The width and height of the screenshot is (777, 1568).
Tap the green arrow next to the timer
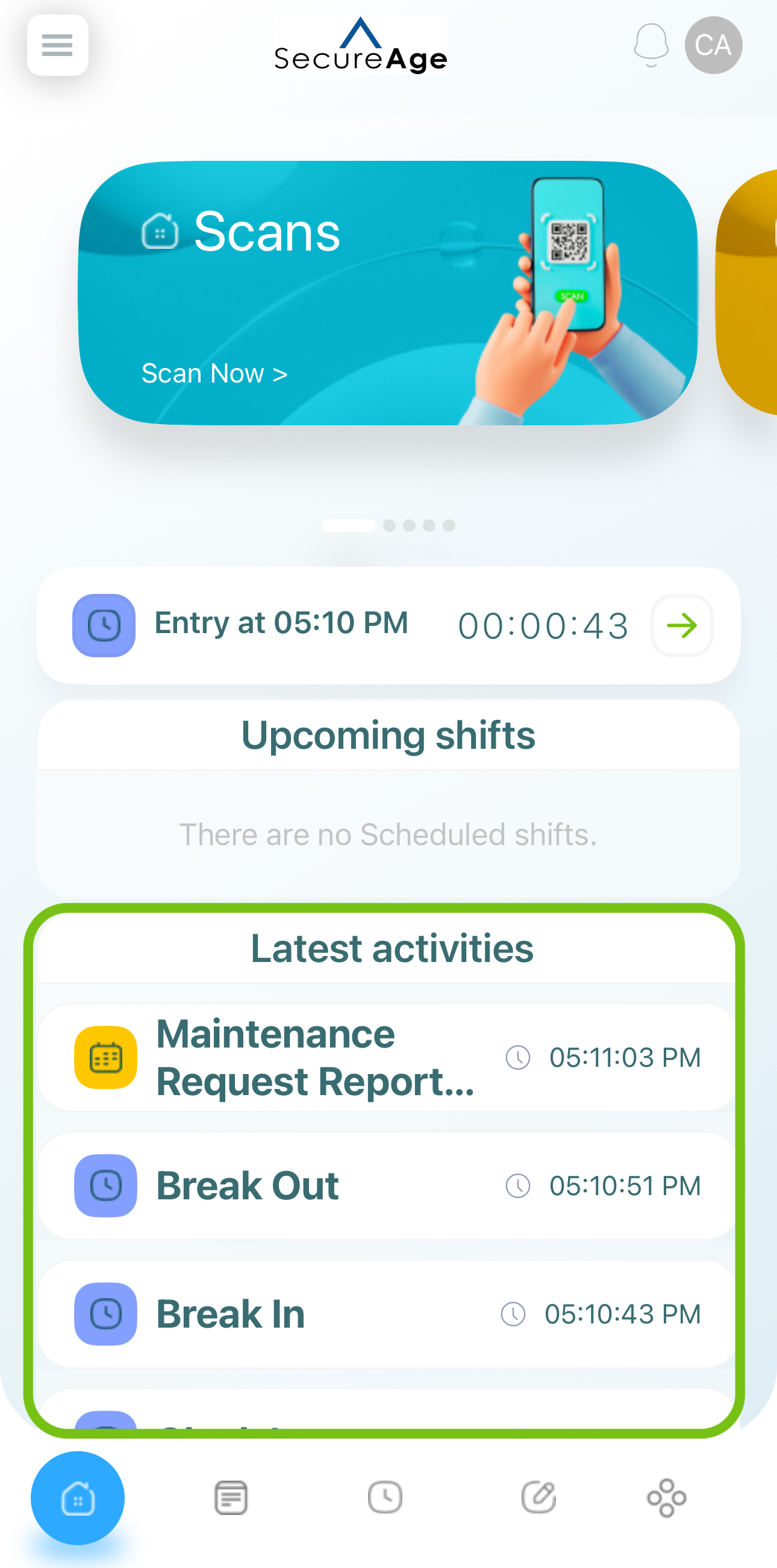[x=681, y=625]
